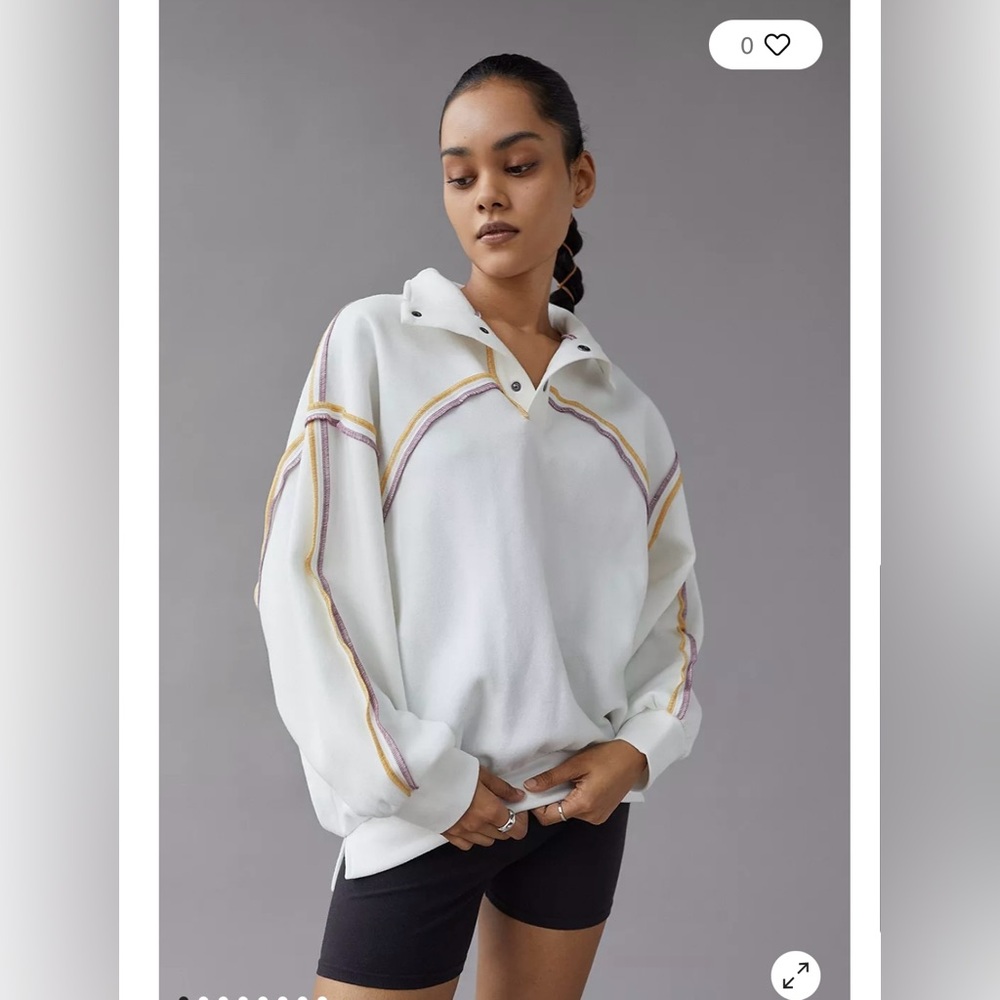Open the white sweatshirt product photo
1000x1000 pixels.
point(504,500)
